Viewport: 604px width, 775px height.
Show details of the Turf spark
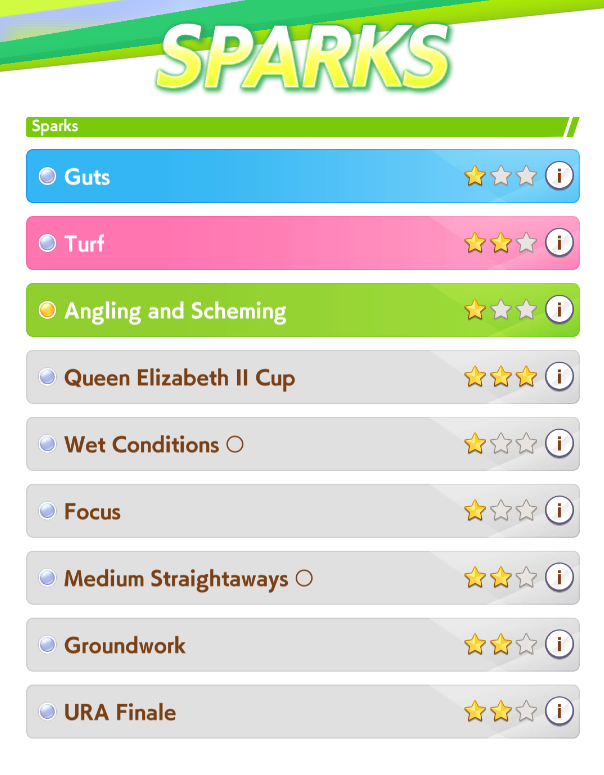559,243
